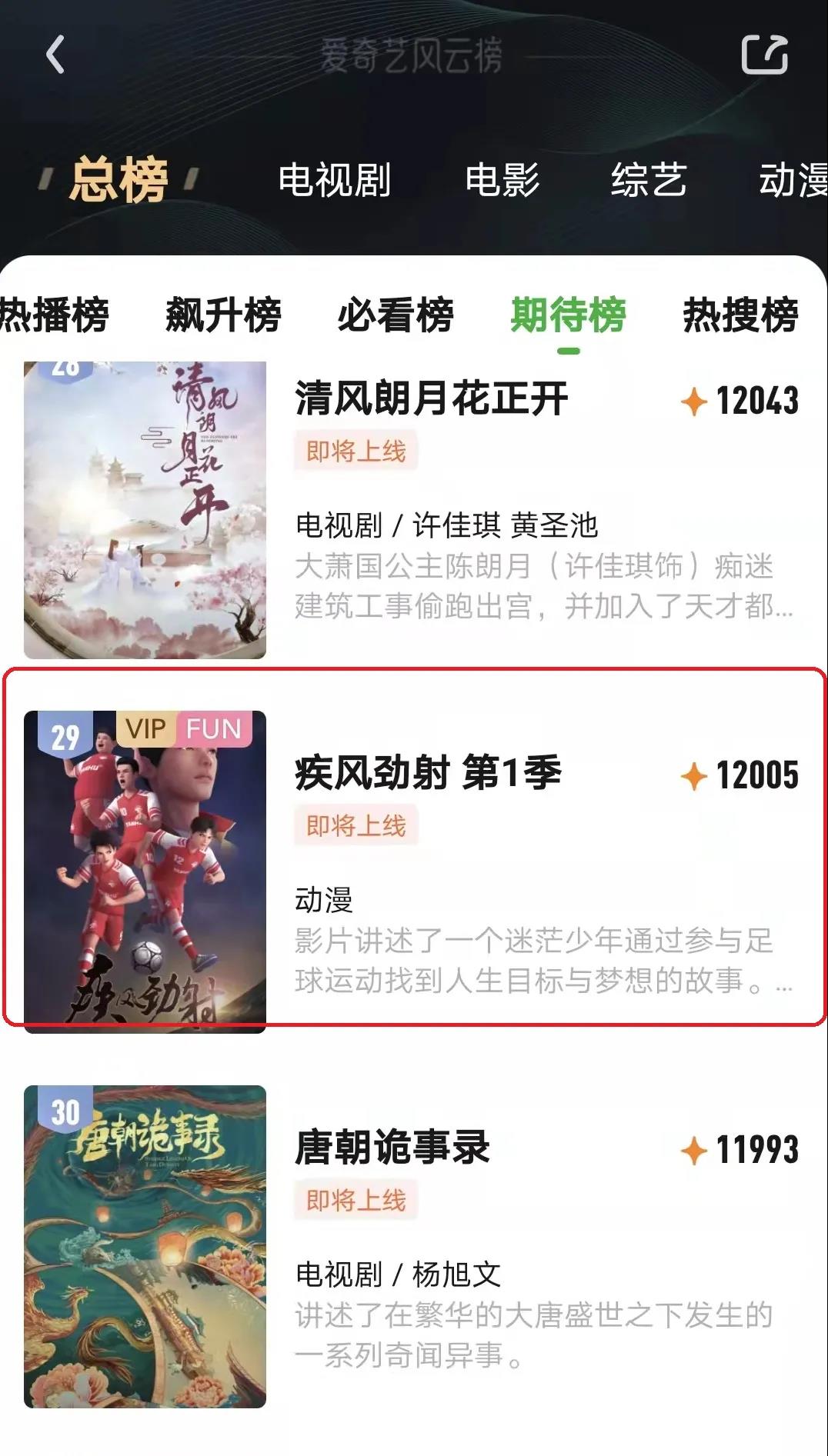View the 必看榜 ranking list
The height and width of the screenshot is (1456, 828).
click(x=396, y=315)
